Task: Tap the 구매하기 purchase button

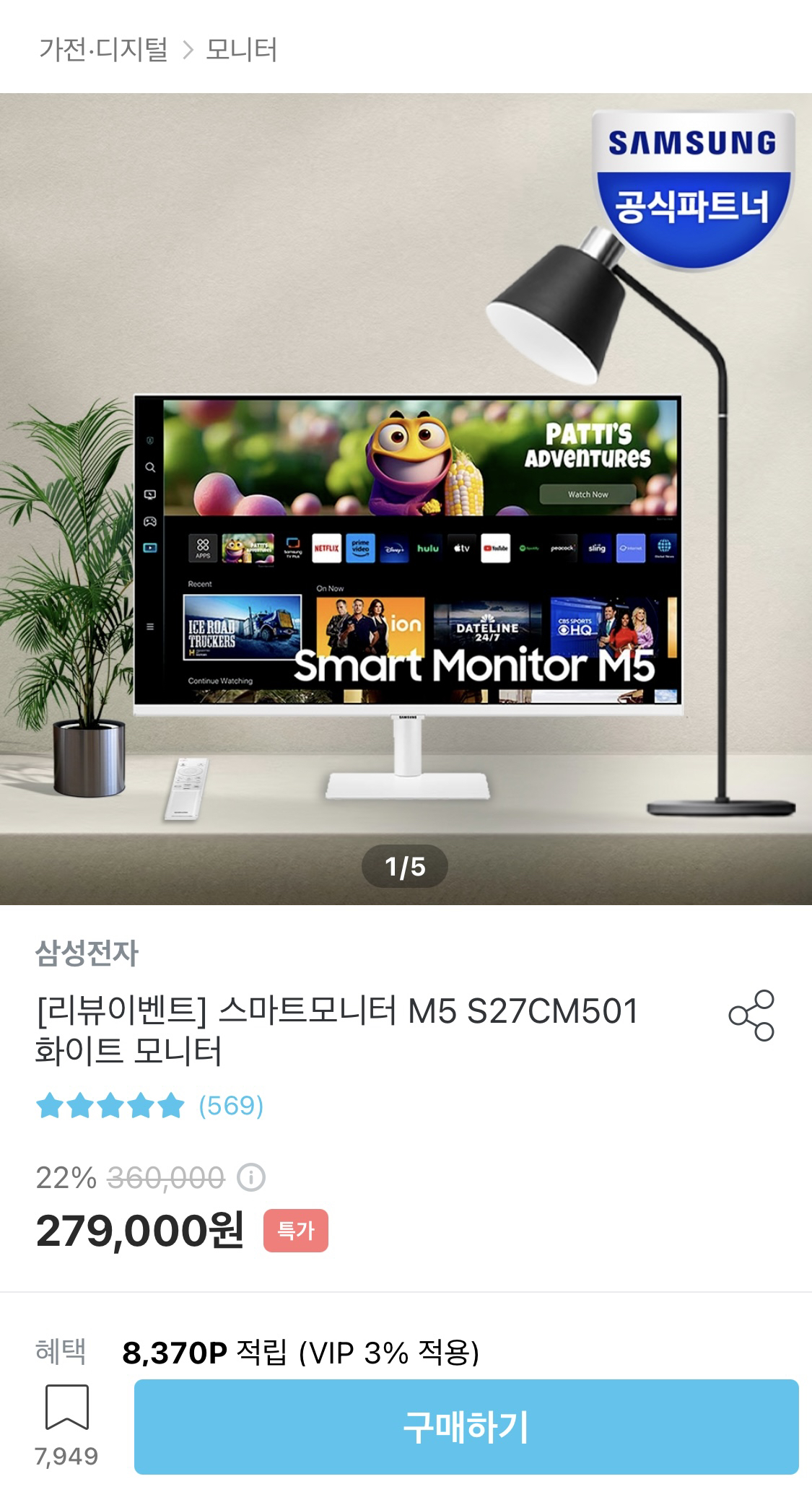Action: pos(466,1427)
